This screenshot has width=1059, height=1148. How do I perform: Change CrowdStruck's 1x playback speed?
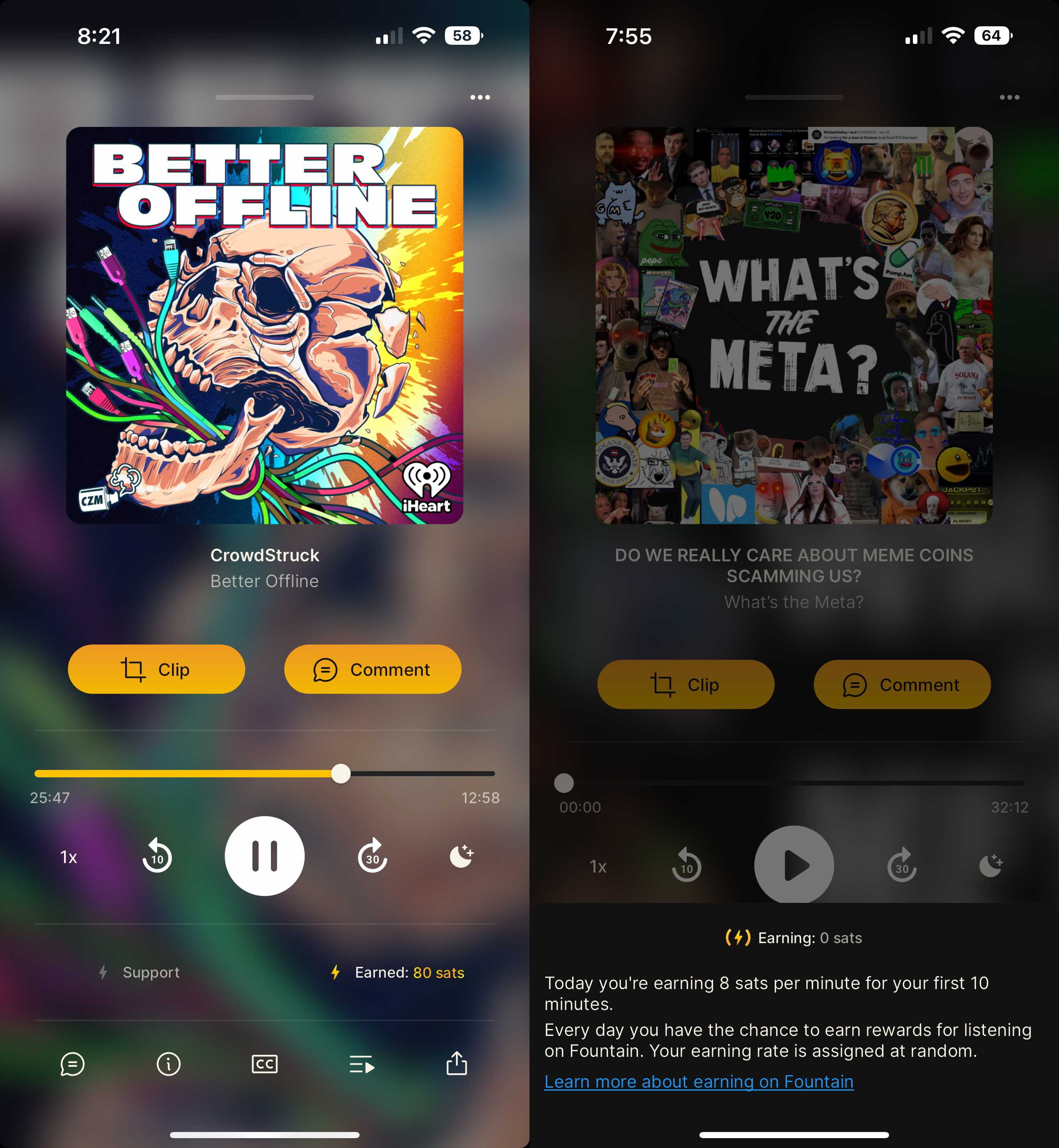pyautogui.click(x=69, y=857)
